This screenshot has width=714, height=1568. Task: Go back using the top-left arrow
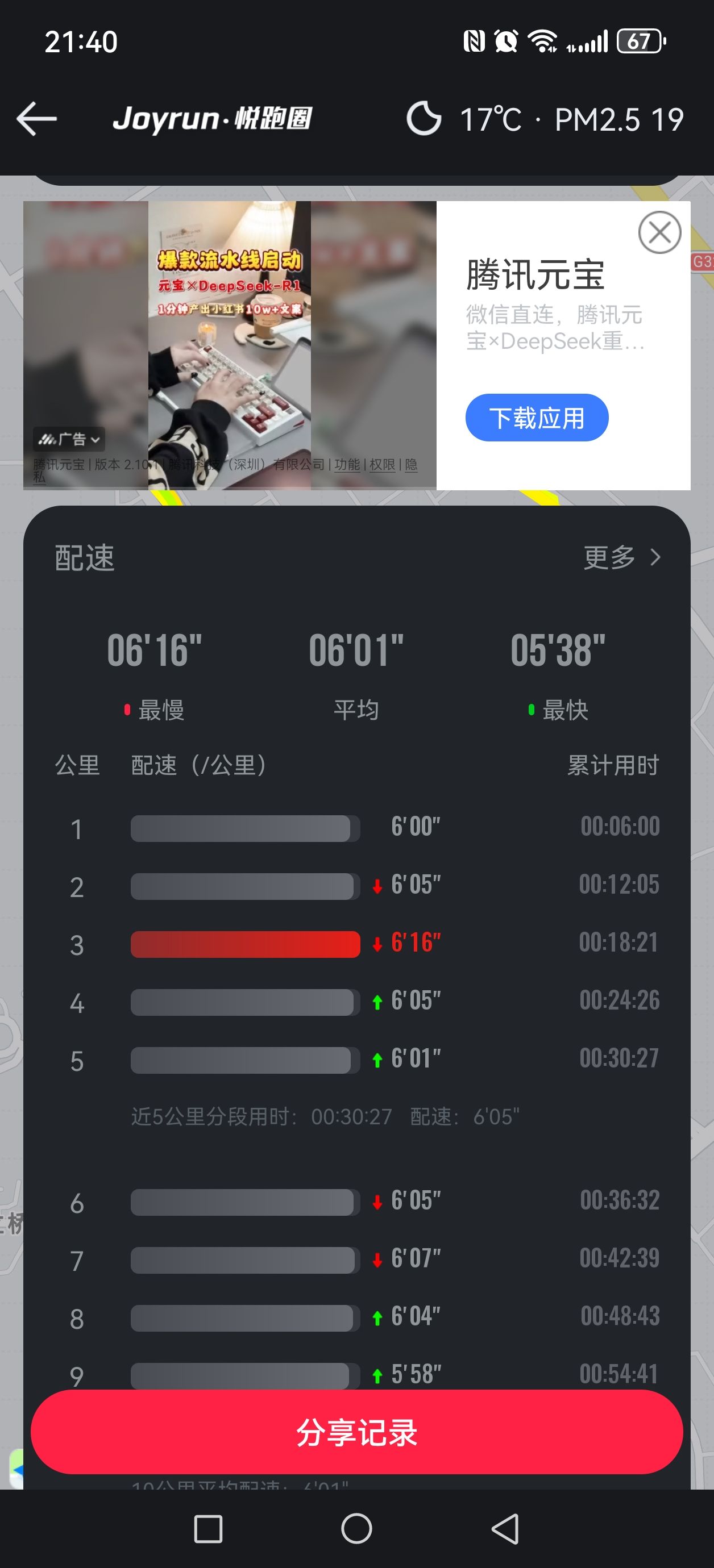pos(36,119)
